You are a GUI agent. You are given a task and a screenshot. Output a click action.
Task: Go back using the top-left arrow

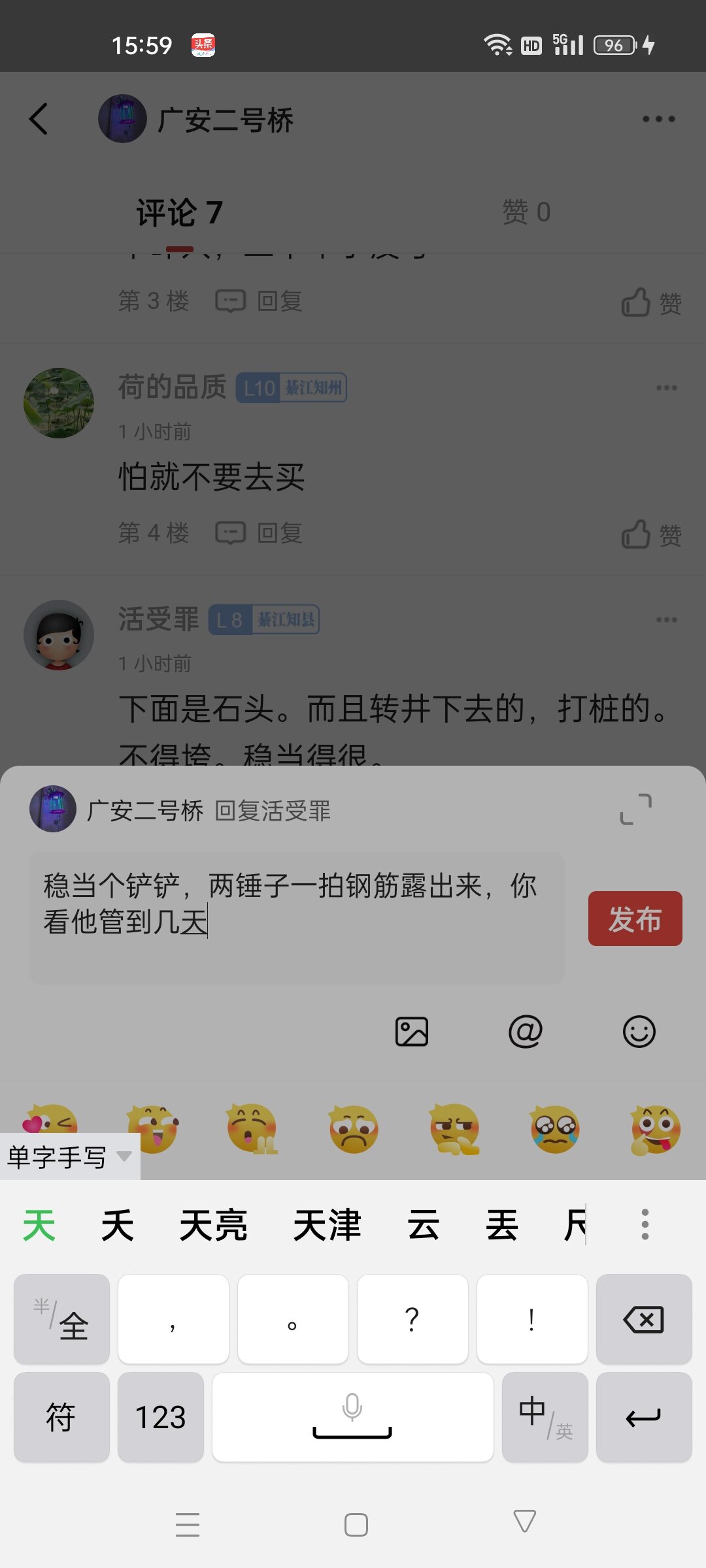click(x=39, y=120)
